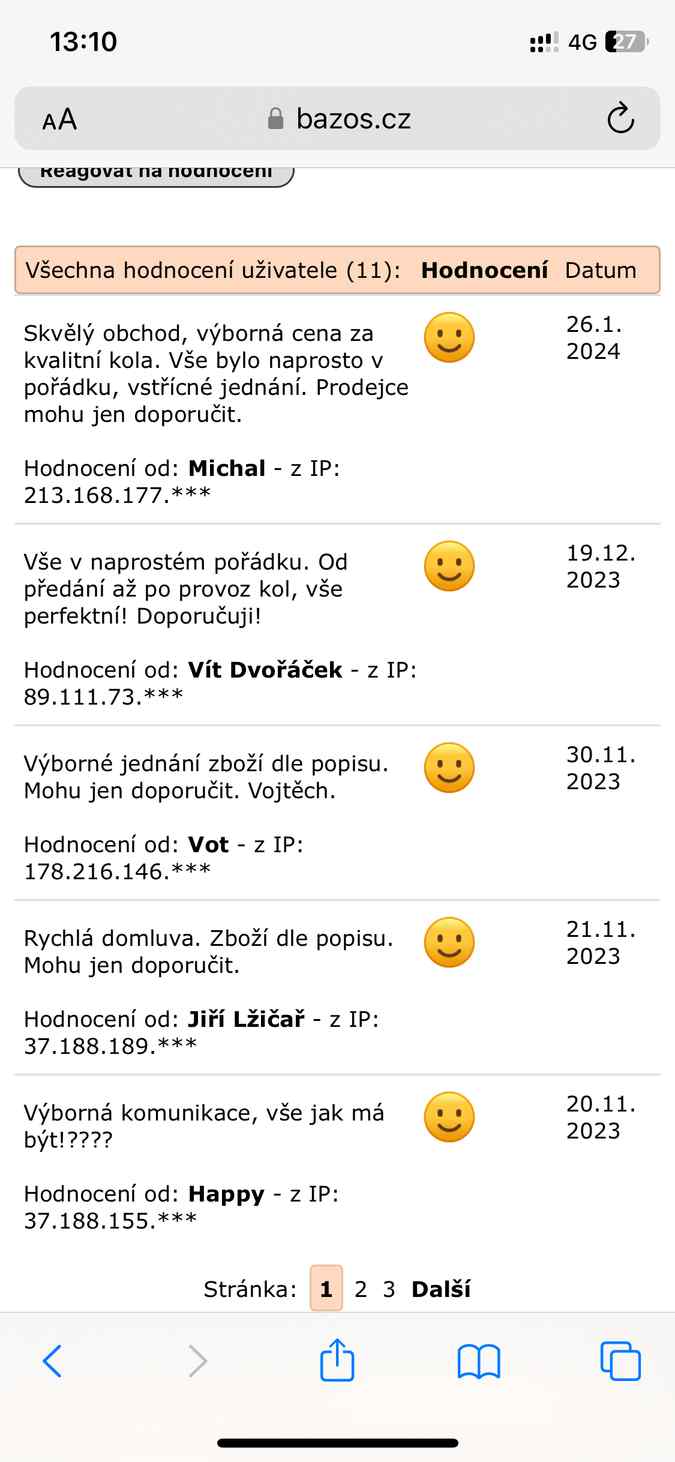Open the Další next page link
675x1462 pixels.
(441, 1289)
